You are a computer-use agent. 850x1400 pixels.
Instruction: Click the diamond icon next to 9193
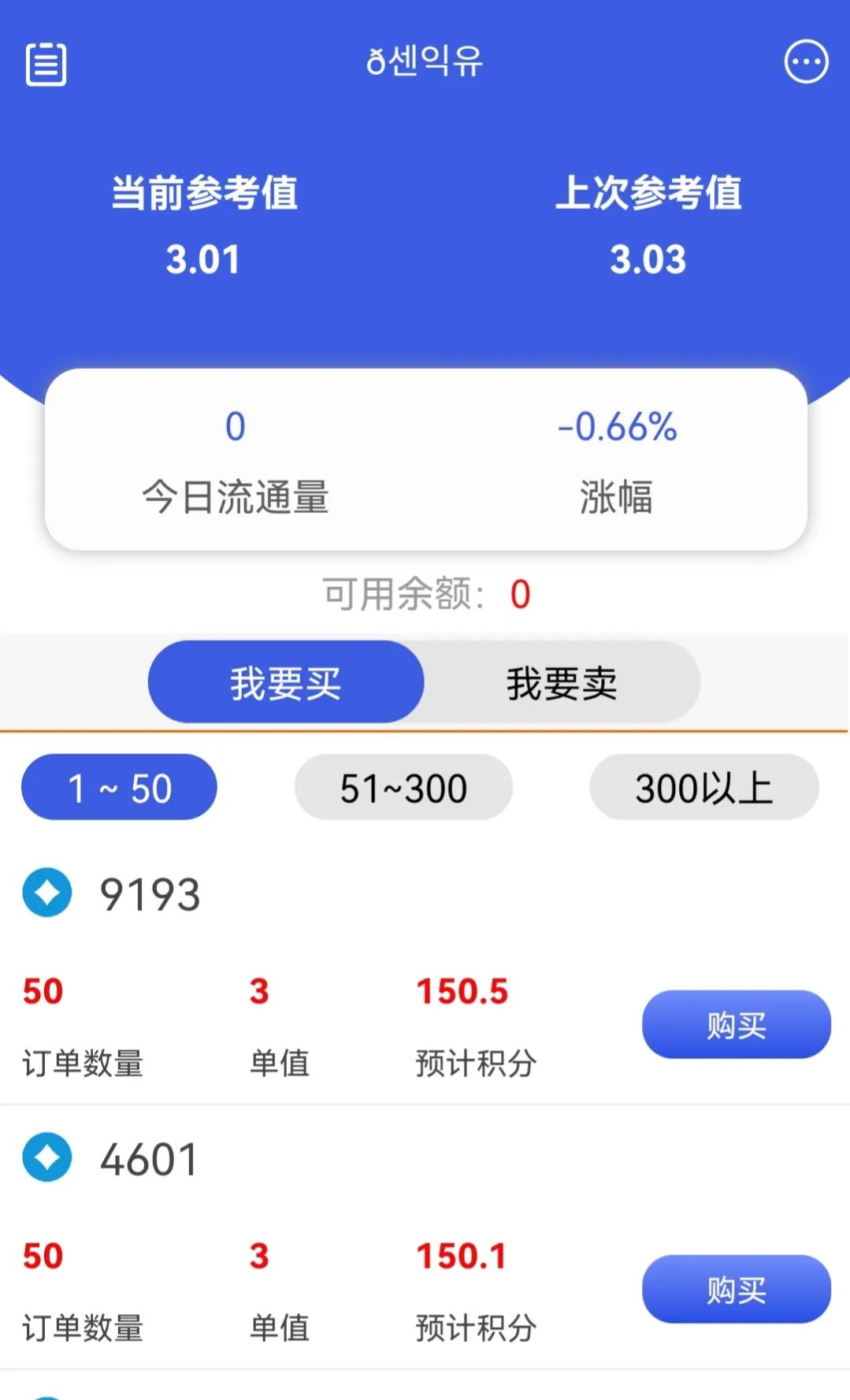[x=46, y=893]
